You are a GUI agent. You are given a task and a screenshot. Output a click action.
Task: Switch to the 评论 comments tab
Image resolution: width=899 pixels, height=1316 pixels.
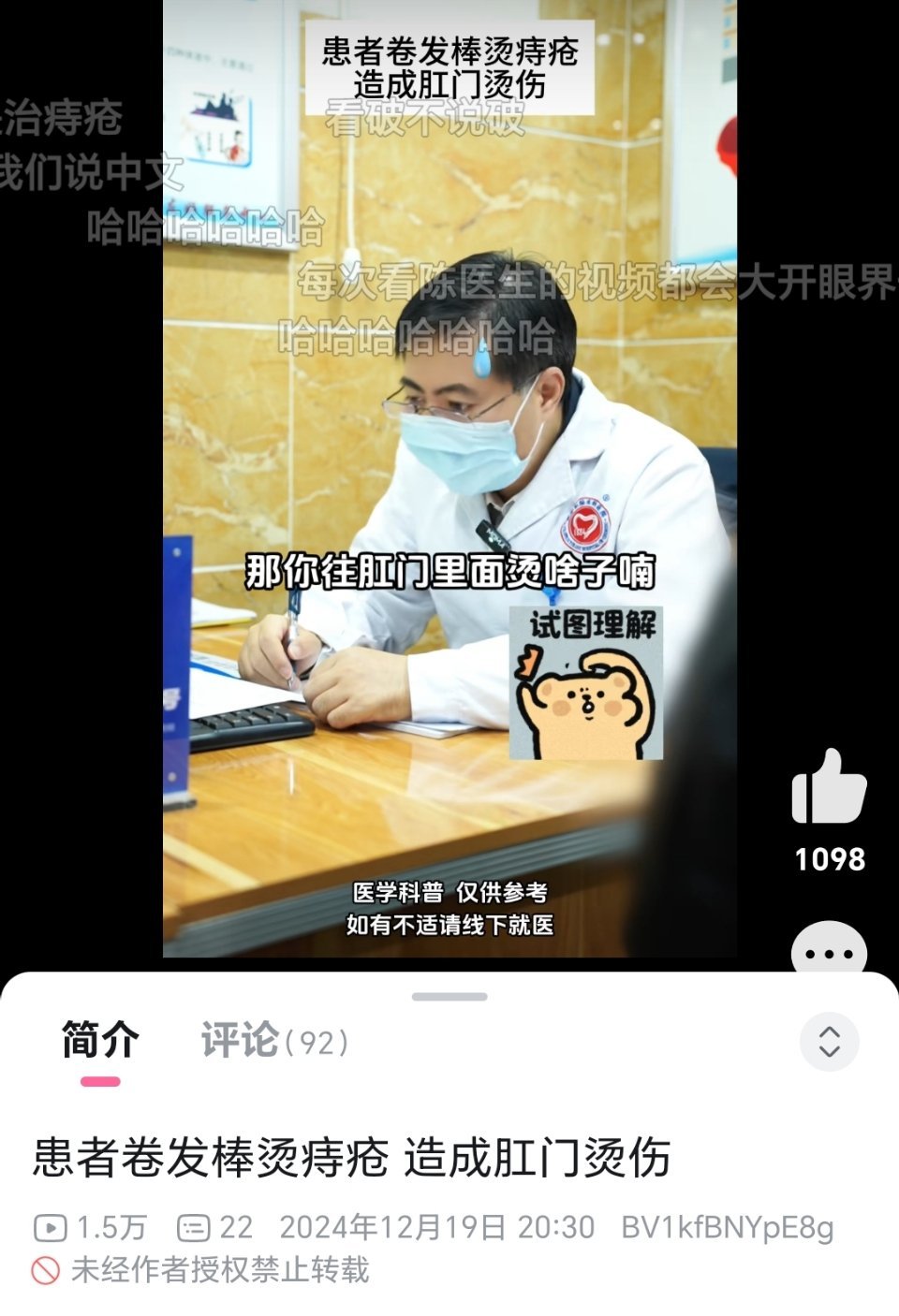coord(273,1041)
